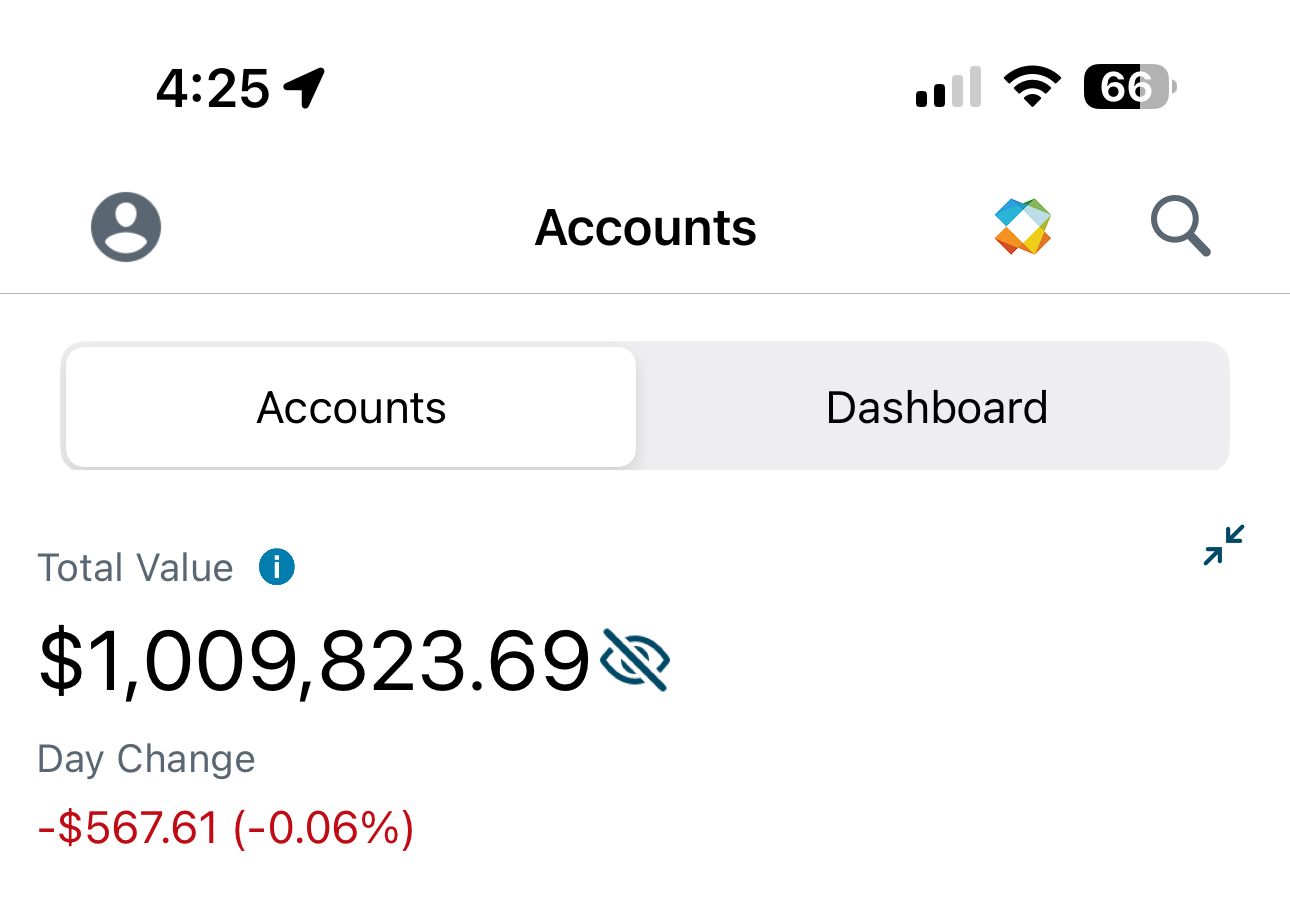Tap the colorful assistant icon
Viewport: 1290px width, 922px height.
(1023, 226)
